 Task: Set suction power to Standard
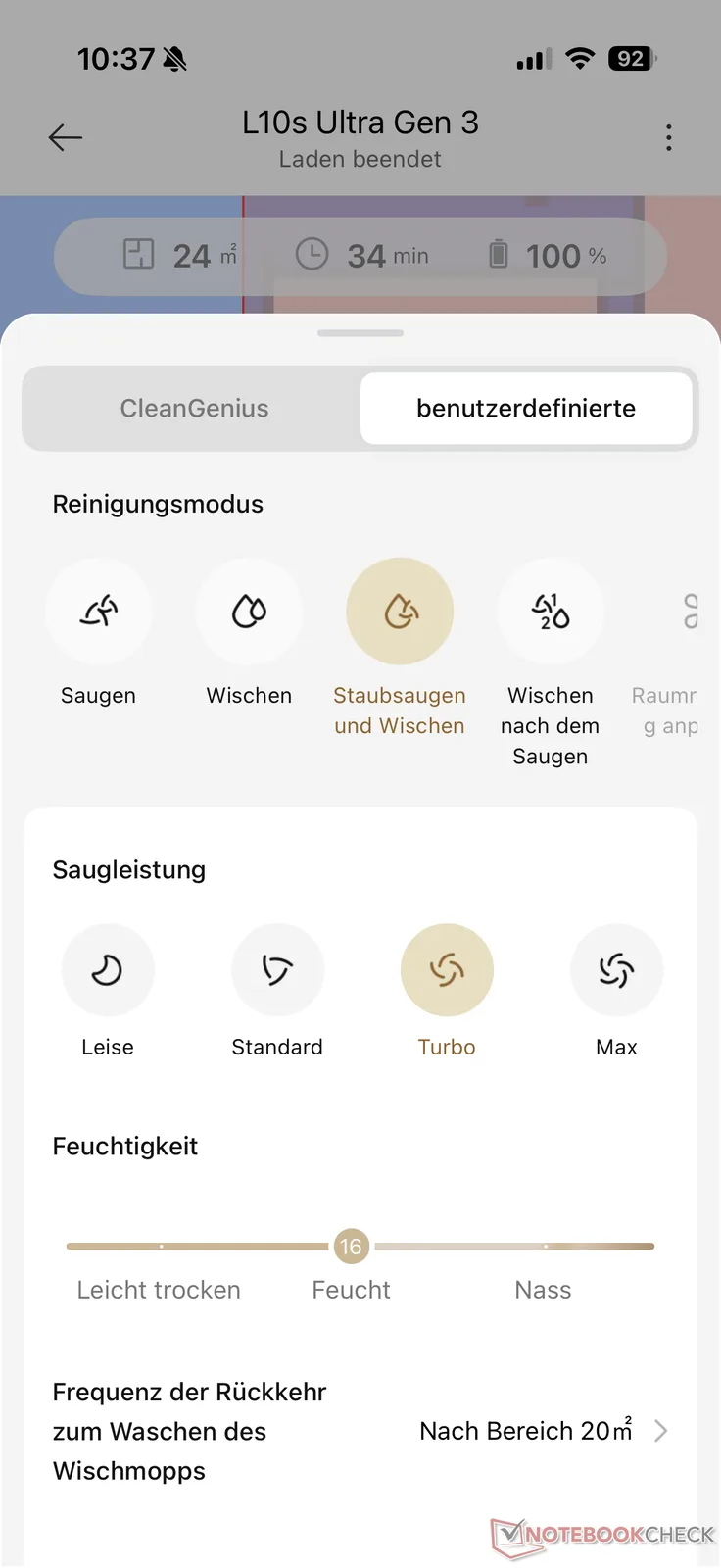pos(277,970)
